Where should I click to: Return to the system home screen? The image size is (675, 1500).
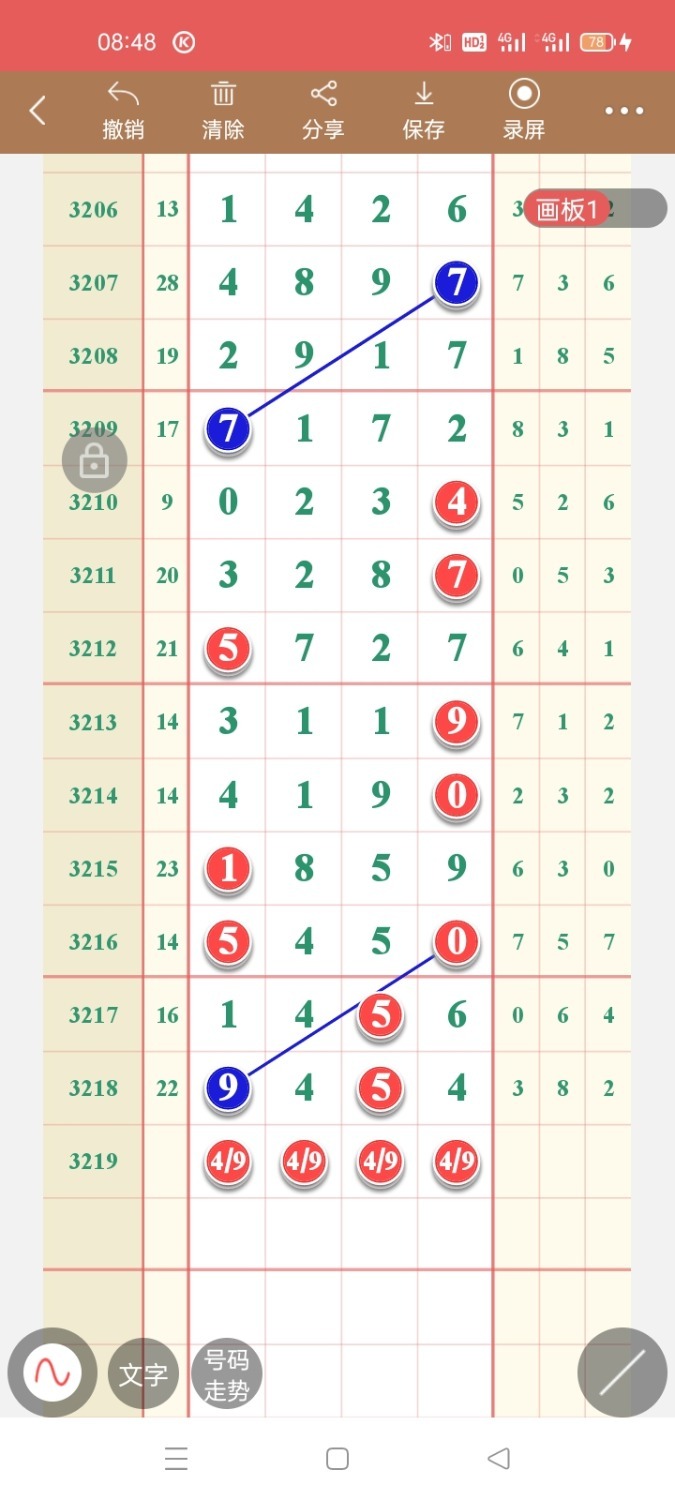coord(337,1459)
